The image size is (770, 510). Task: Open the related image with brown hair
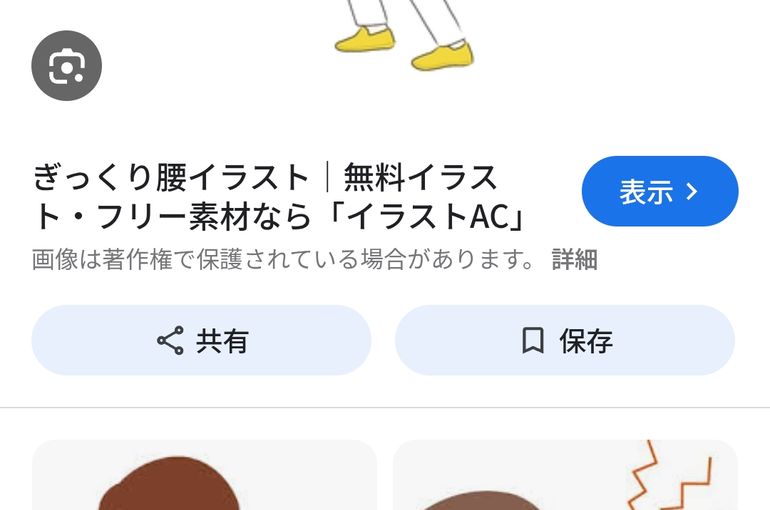tap(204, 478)
